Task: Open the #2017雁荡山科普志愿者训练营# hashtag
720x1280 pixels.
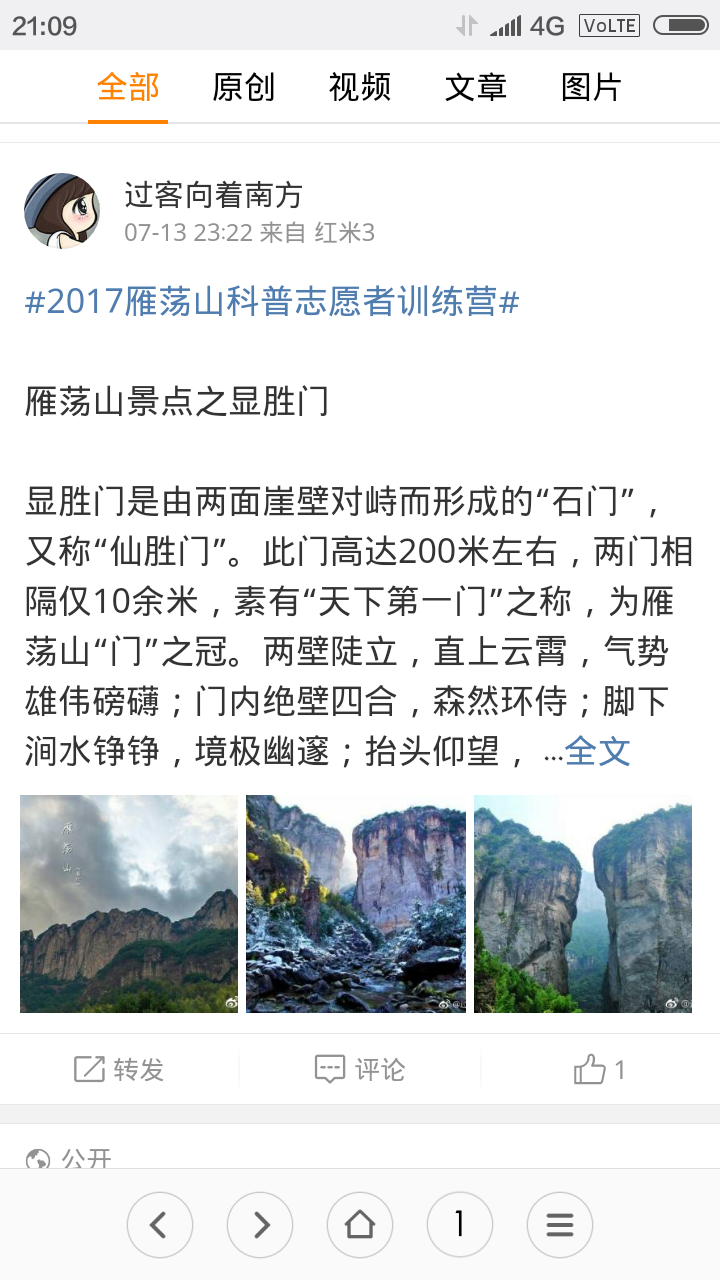Action: coord(272,302)
